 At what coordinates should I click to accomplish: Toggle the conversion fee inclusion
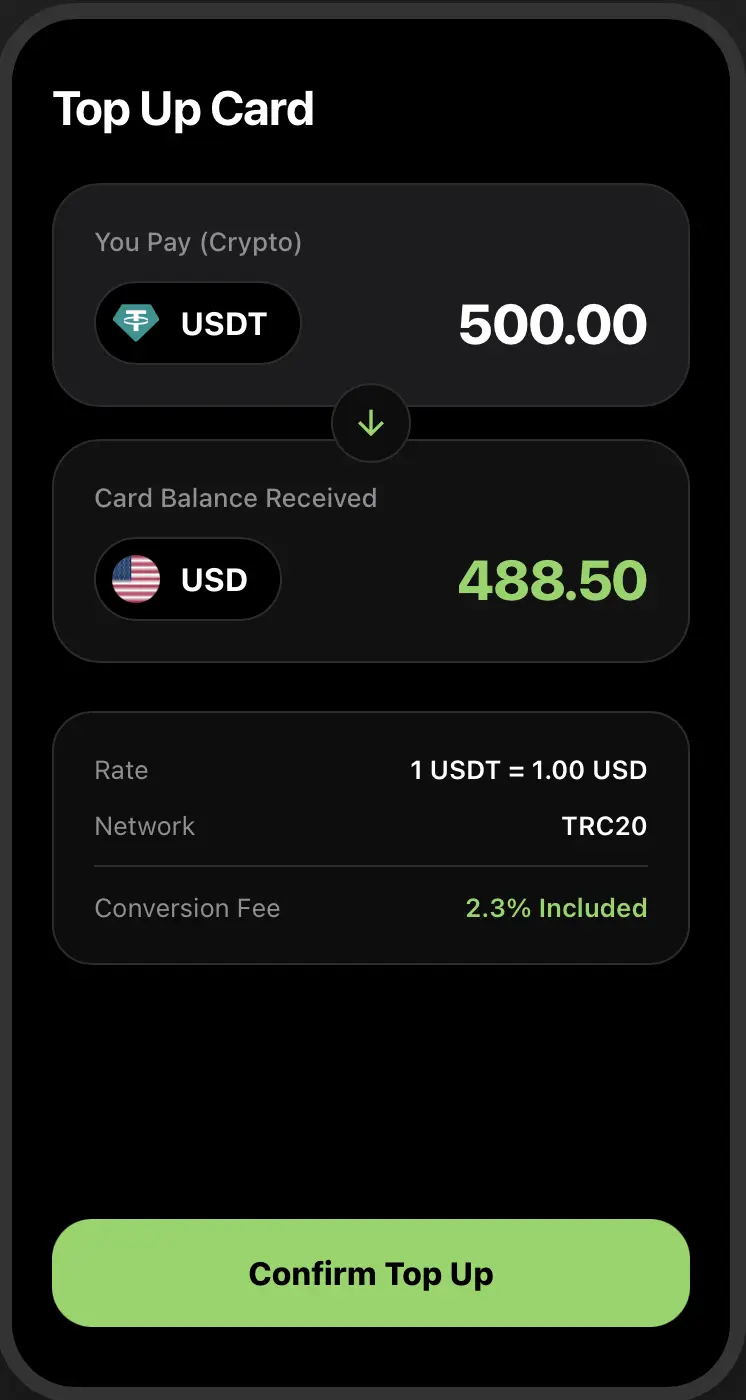(556, 908)
